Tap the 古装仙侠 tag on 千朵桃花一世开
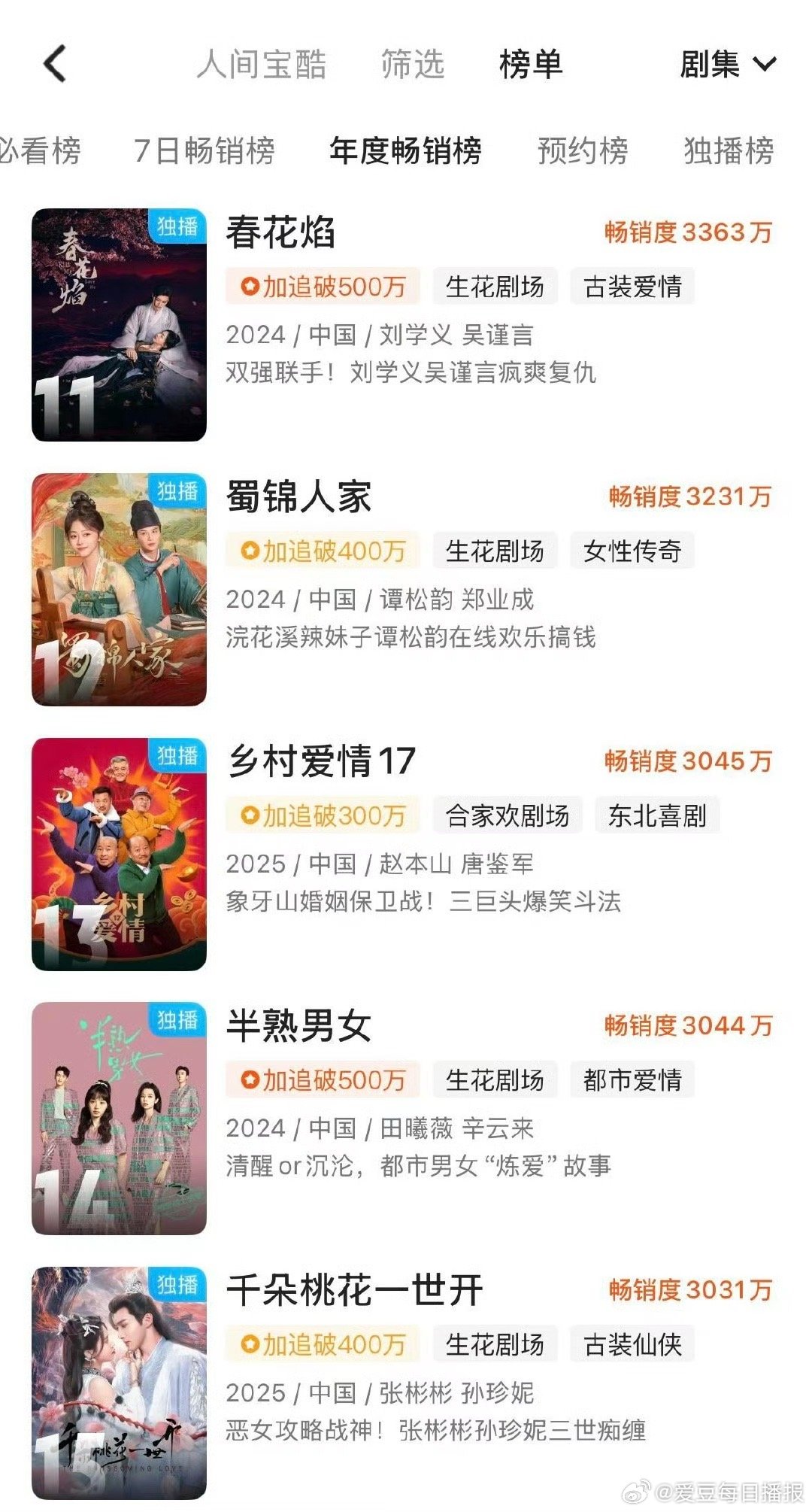Screen dimensions: 812x1512 632,1344
